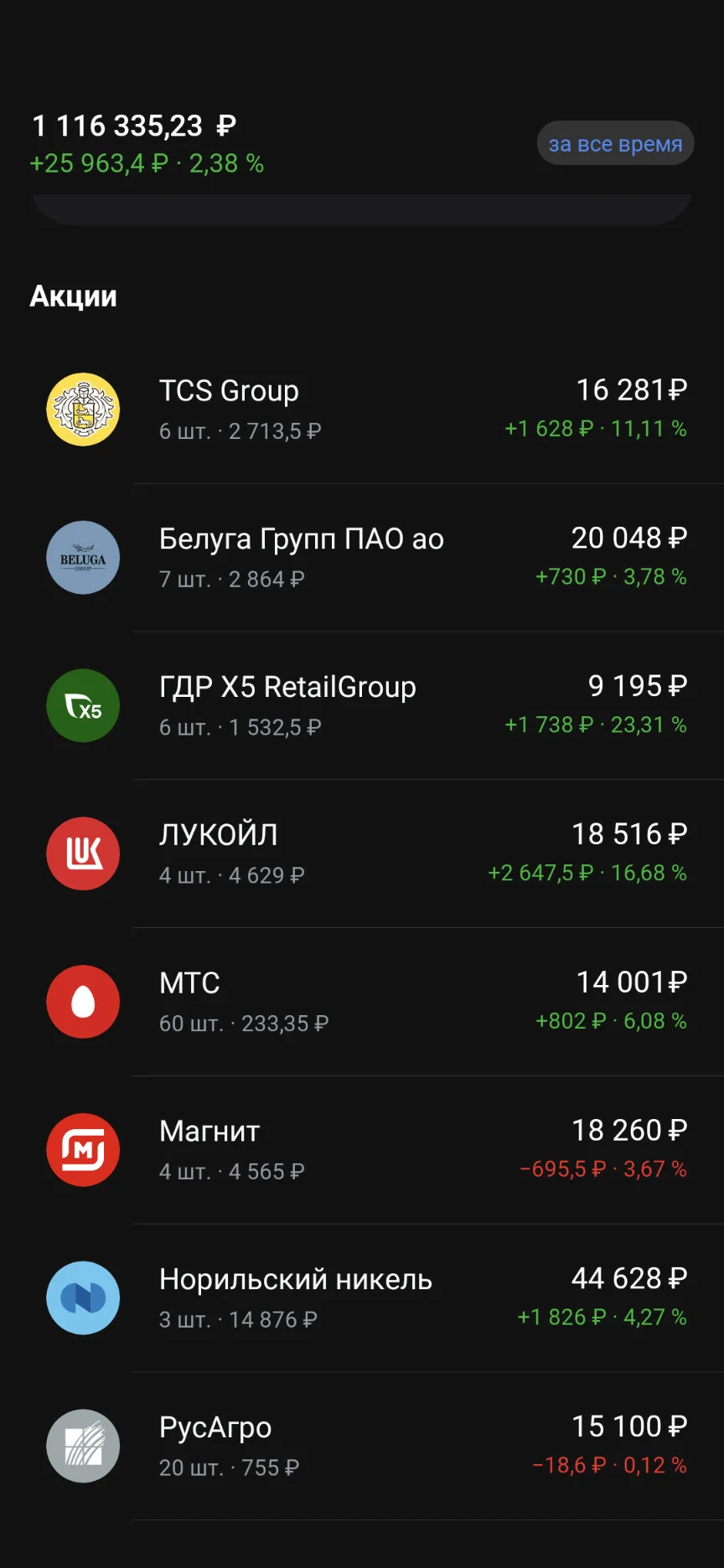Image resolution: width=724 pixels, height=1568 pixels.
Task: Open the МТС shares position
Action: pos(362,1002)
